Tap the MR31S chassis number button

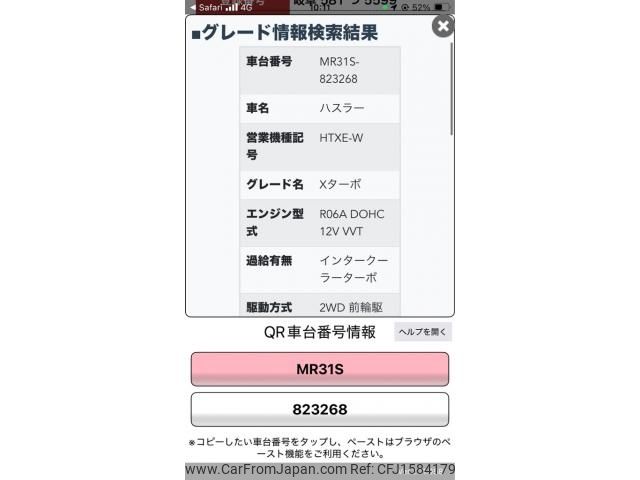point(320,369)
